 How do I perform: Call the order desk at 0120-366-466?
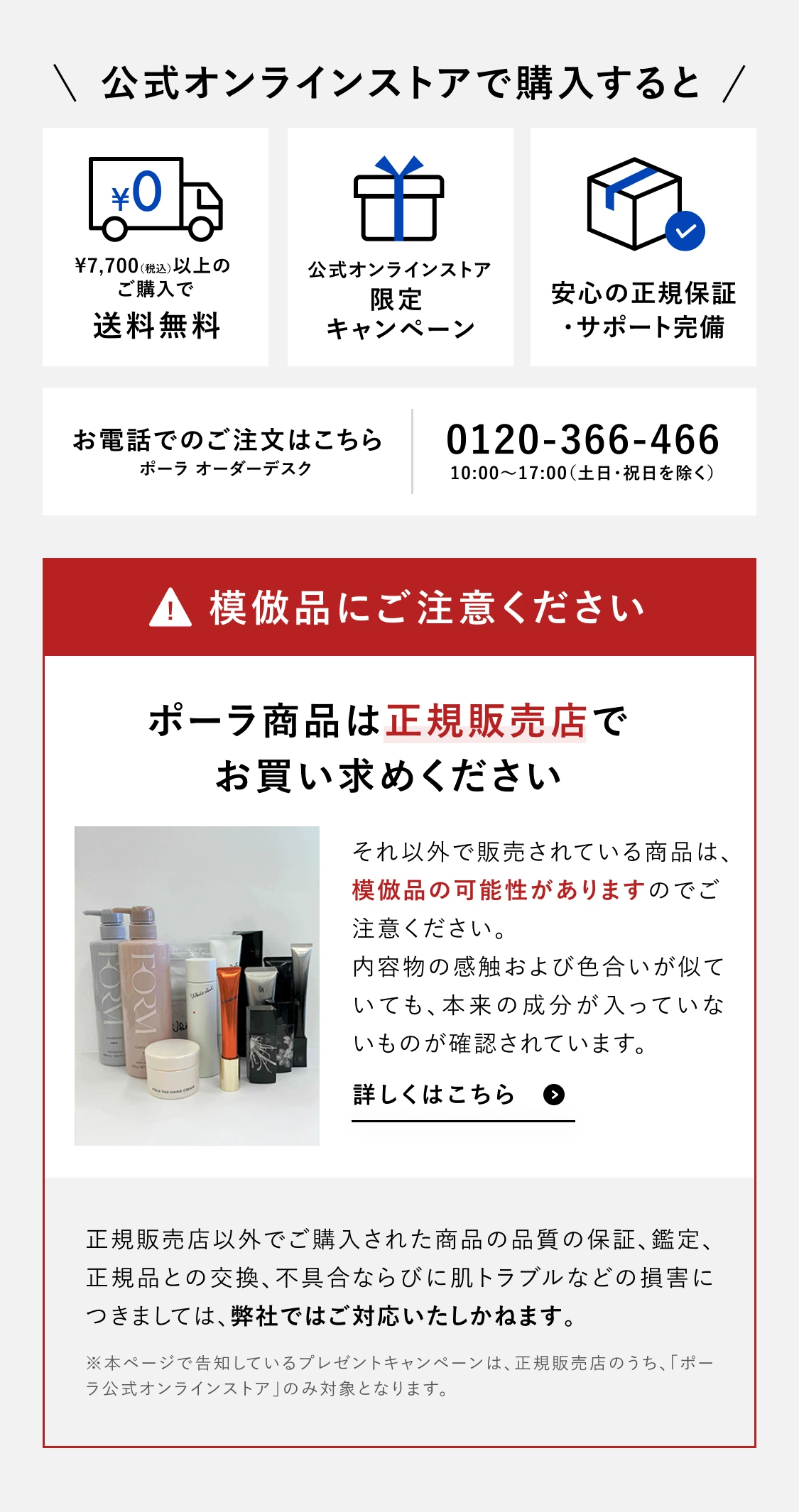point(582,439)
